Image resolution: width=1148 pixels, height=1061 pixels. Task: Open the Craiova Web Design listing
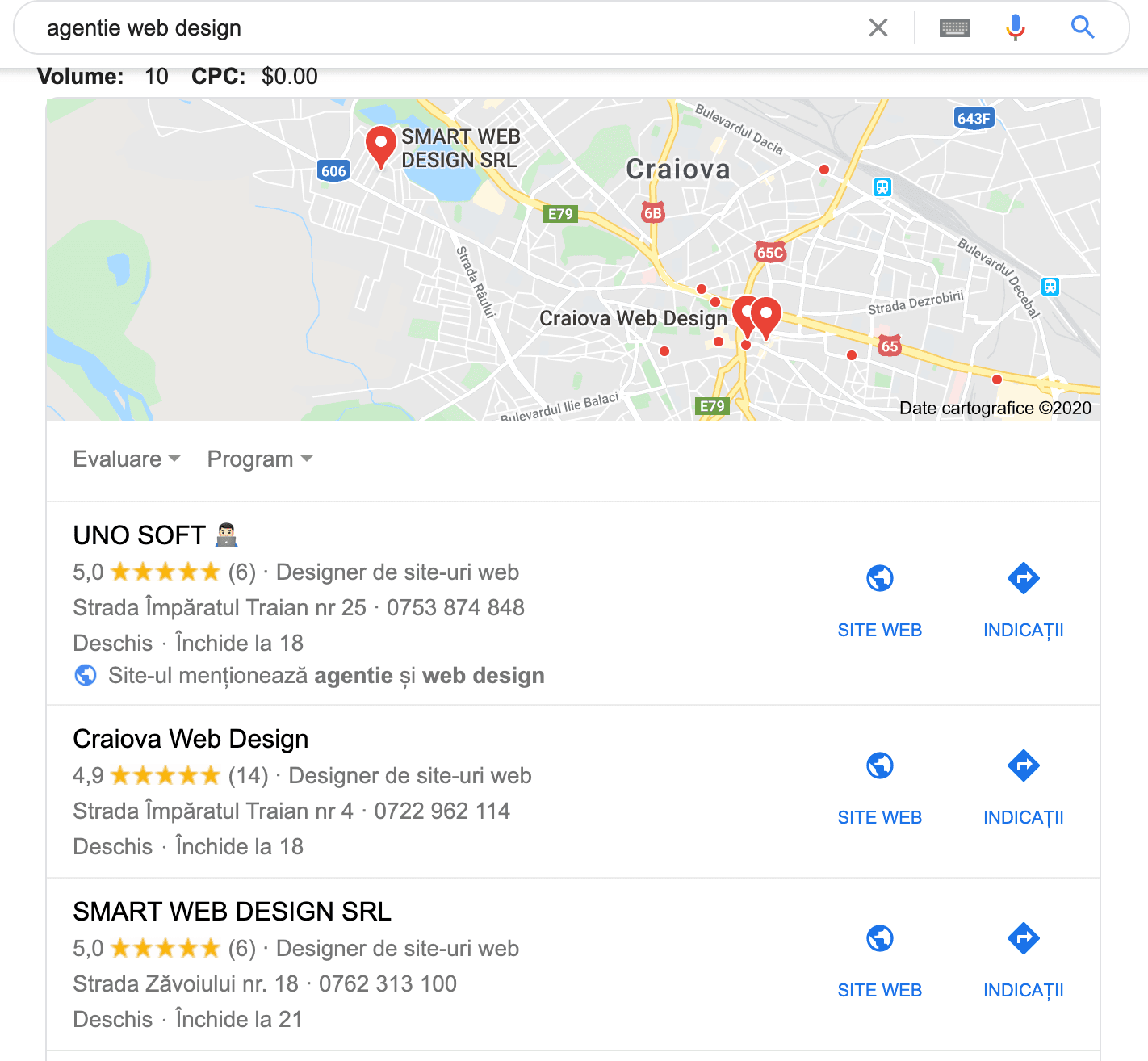(191, 739)
